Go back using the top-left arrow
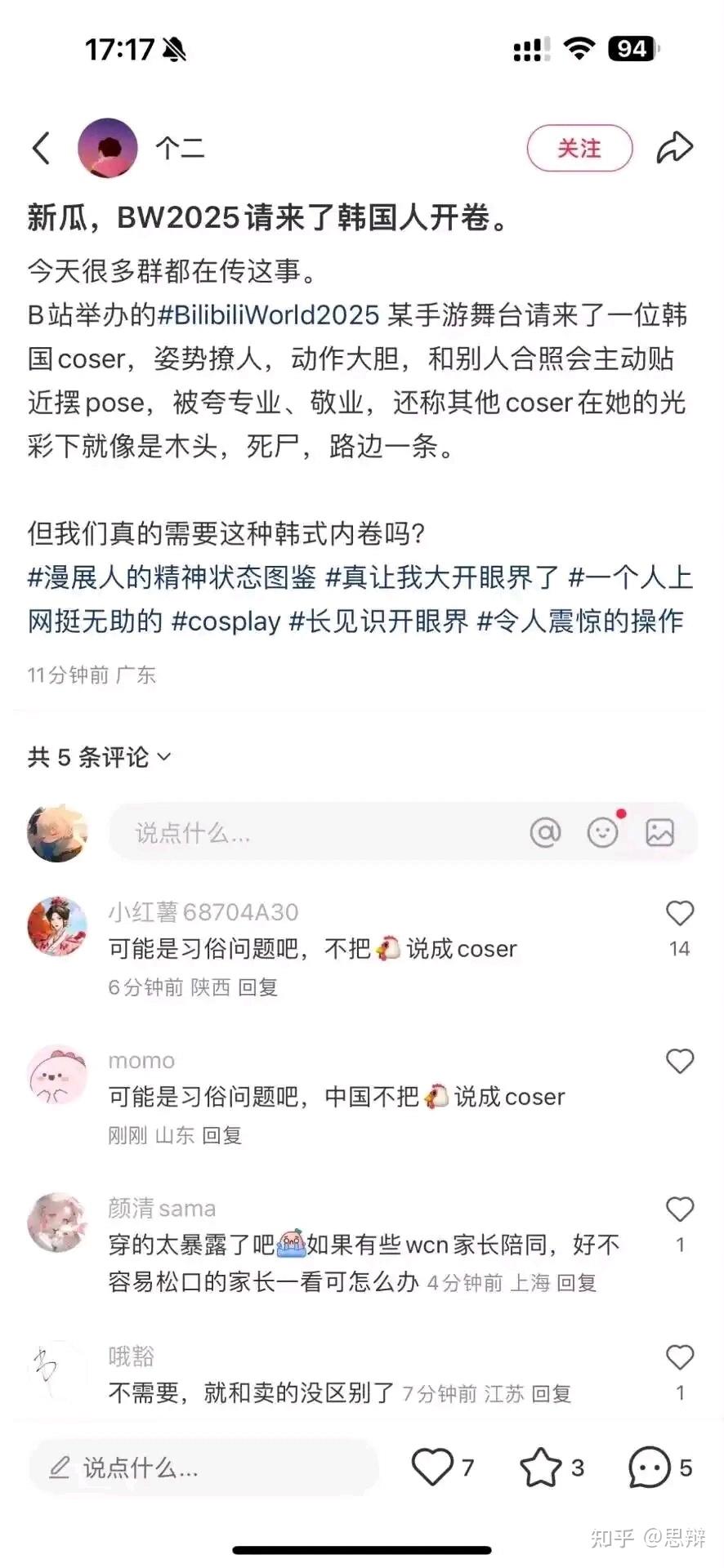 [42, 149]
